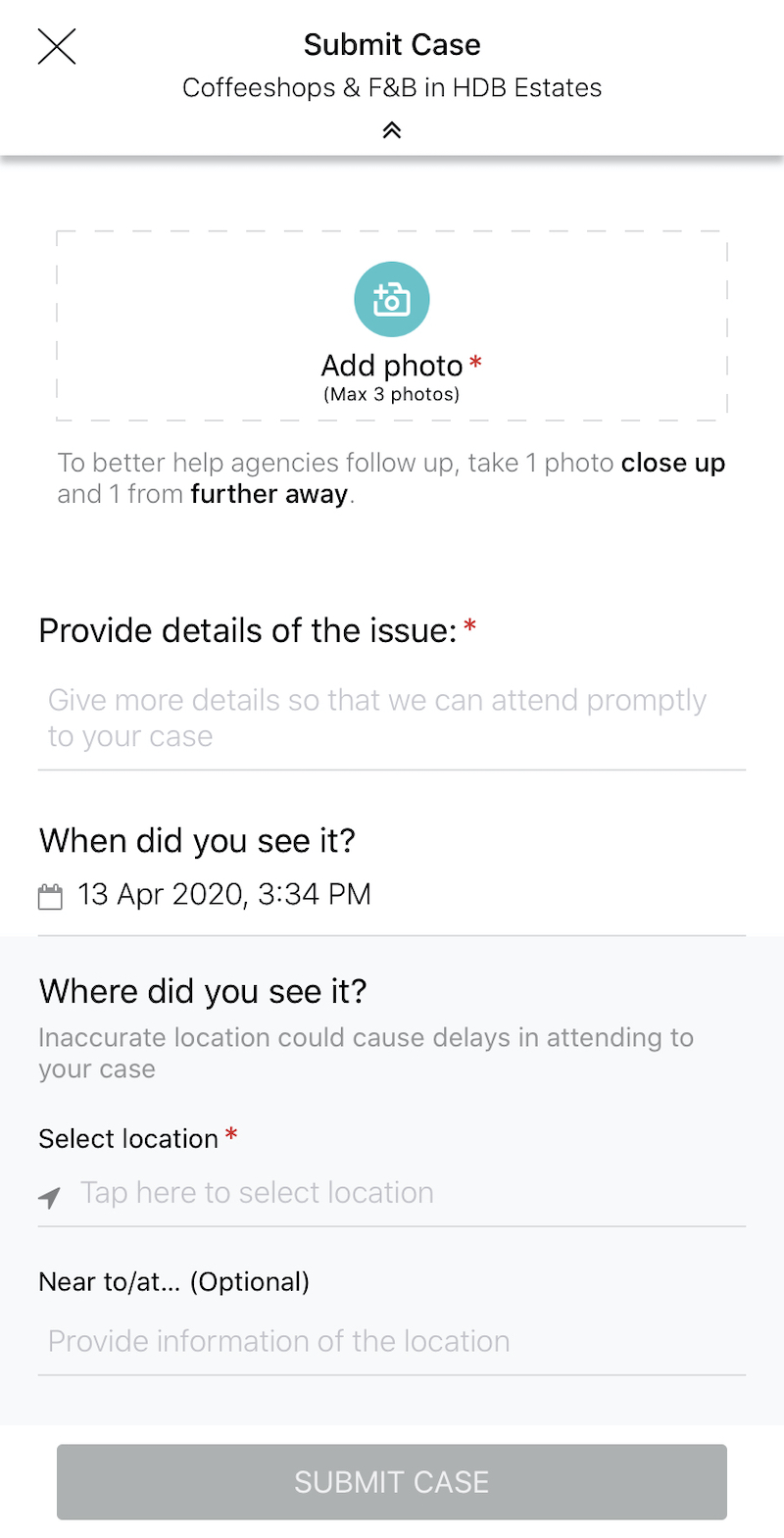Enter details of the issue
The height and width of the screenshot is (1538, 784).
coord(391,718)
